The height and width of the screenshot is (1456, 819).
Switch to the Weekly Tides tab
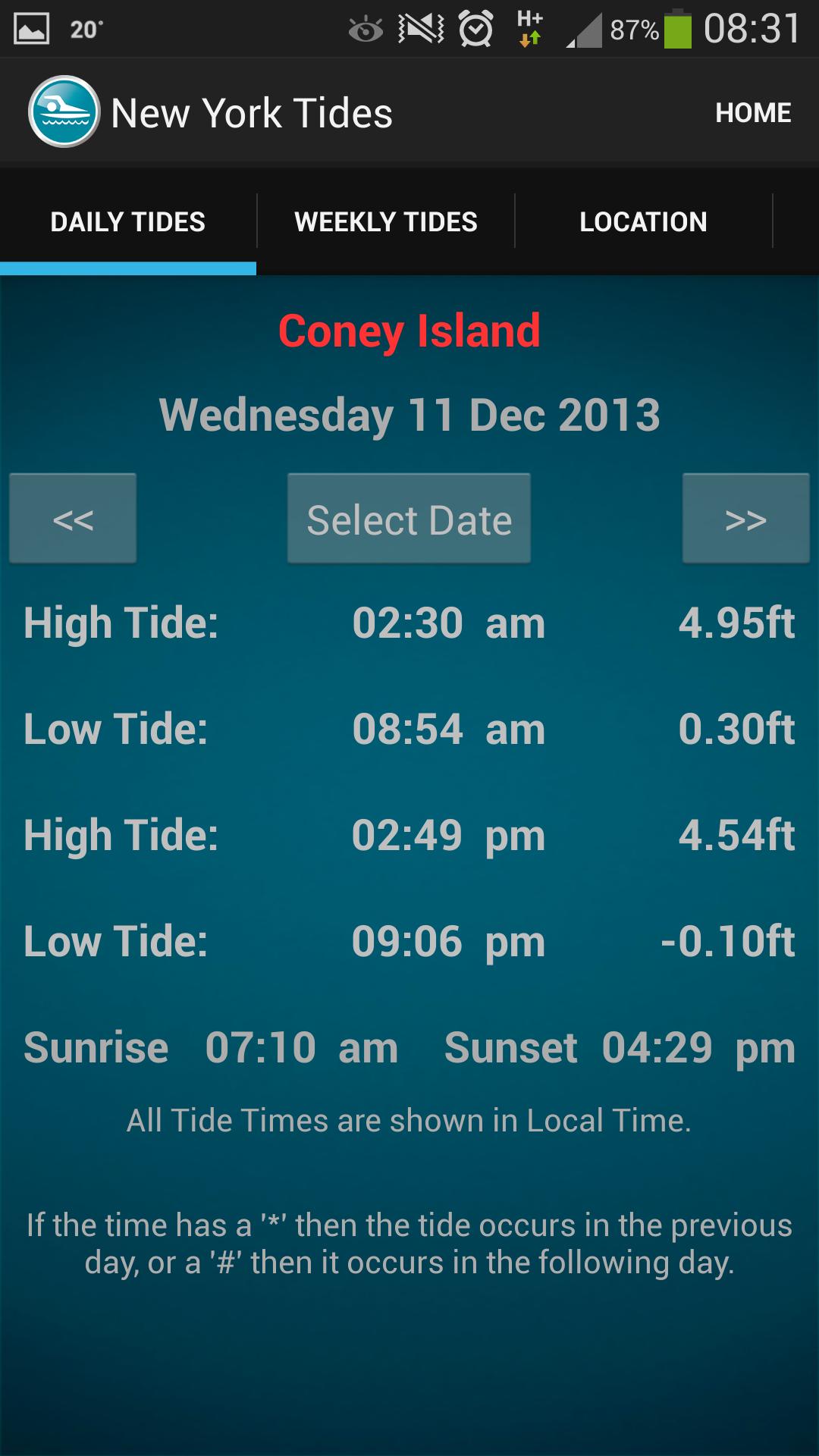point(385,221)
